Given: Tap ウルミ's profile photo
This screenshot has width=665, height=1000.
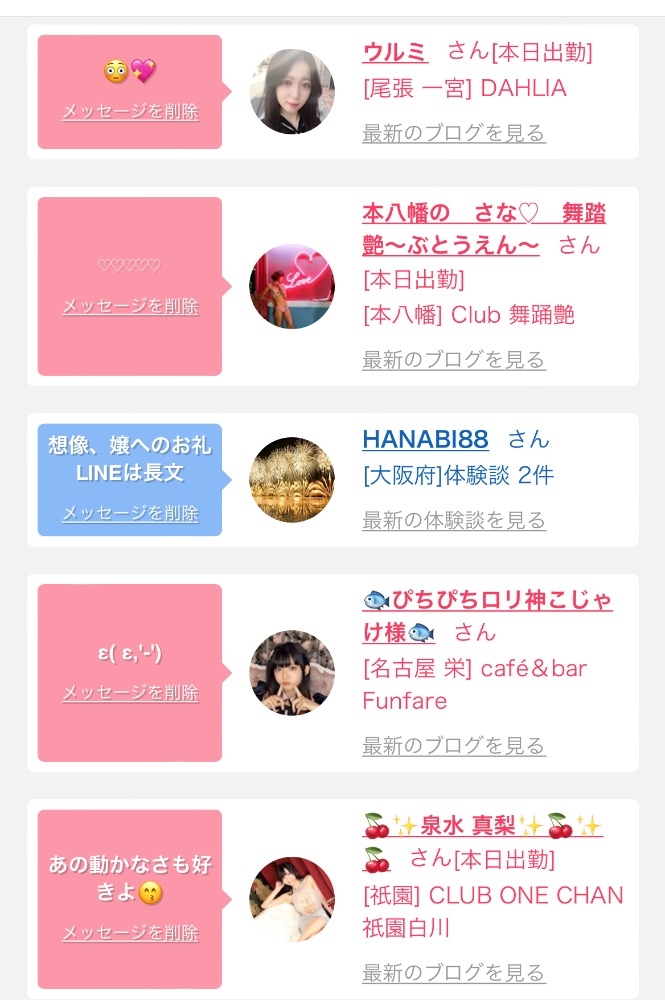Looking at the screenshot, I should click(x=292, y=92).
